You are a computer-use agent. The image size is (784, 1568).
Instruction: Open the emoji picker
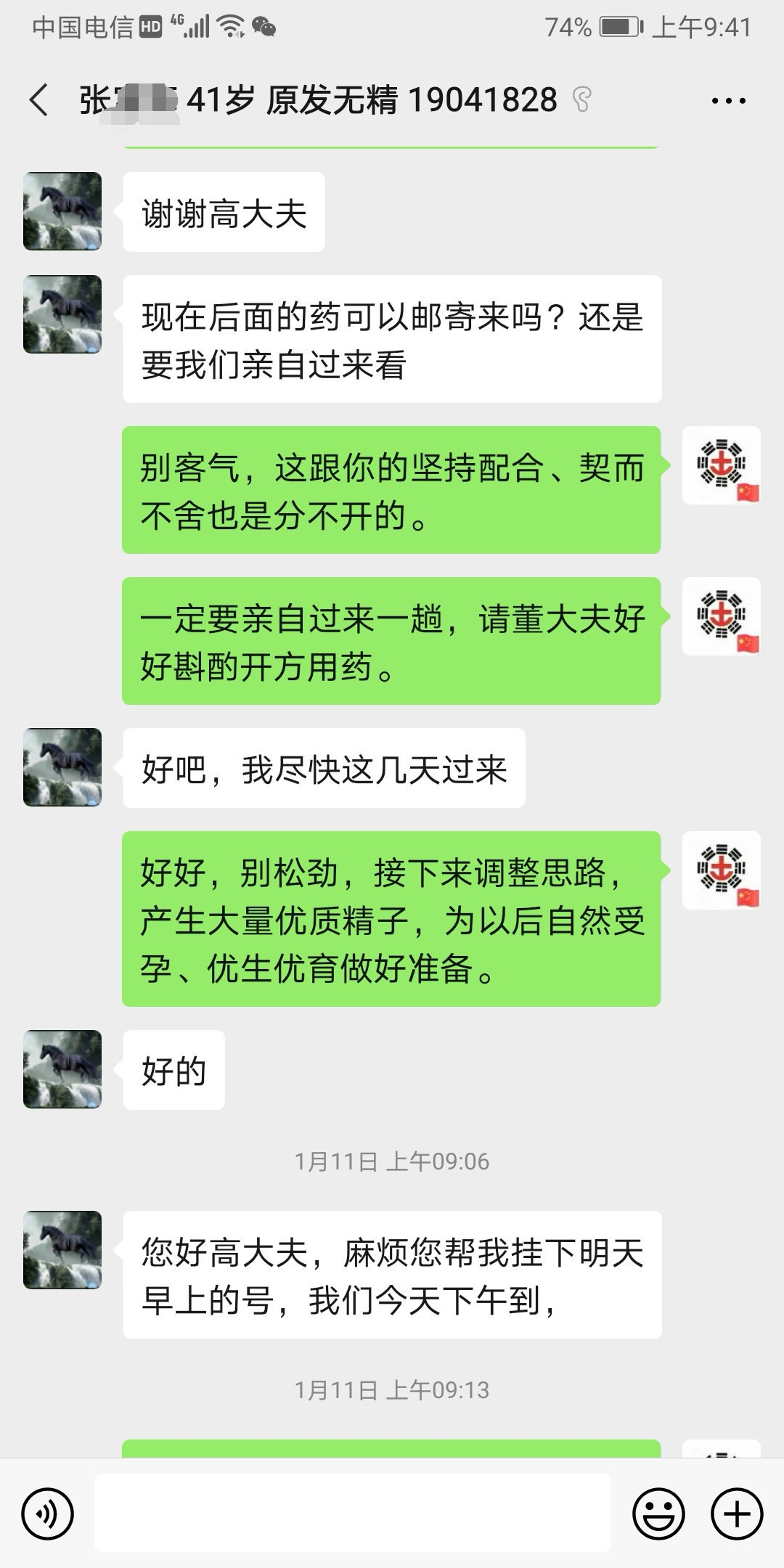tap(659, 1514)
